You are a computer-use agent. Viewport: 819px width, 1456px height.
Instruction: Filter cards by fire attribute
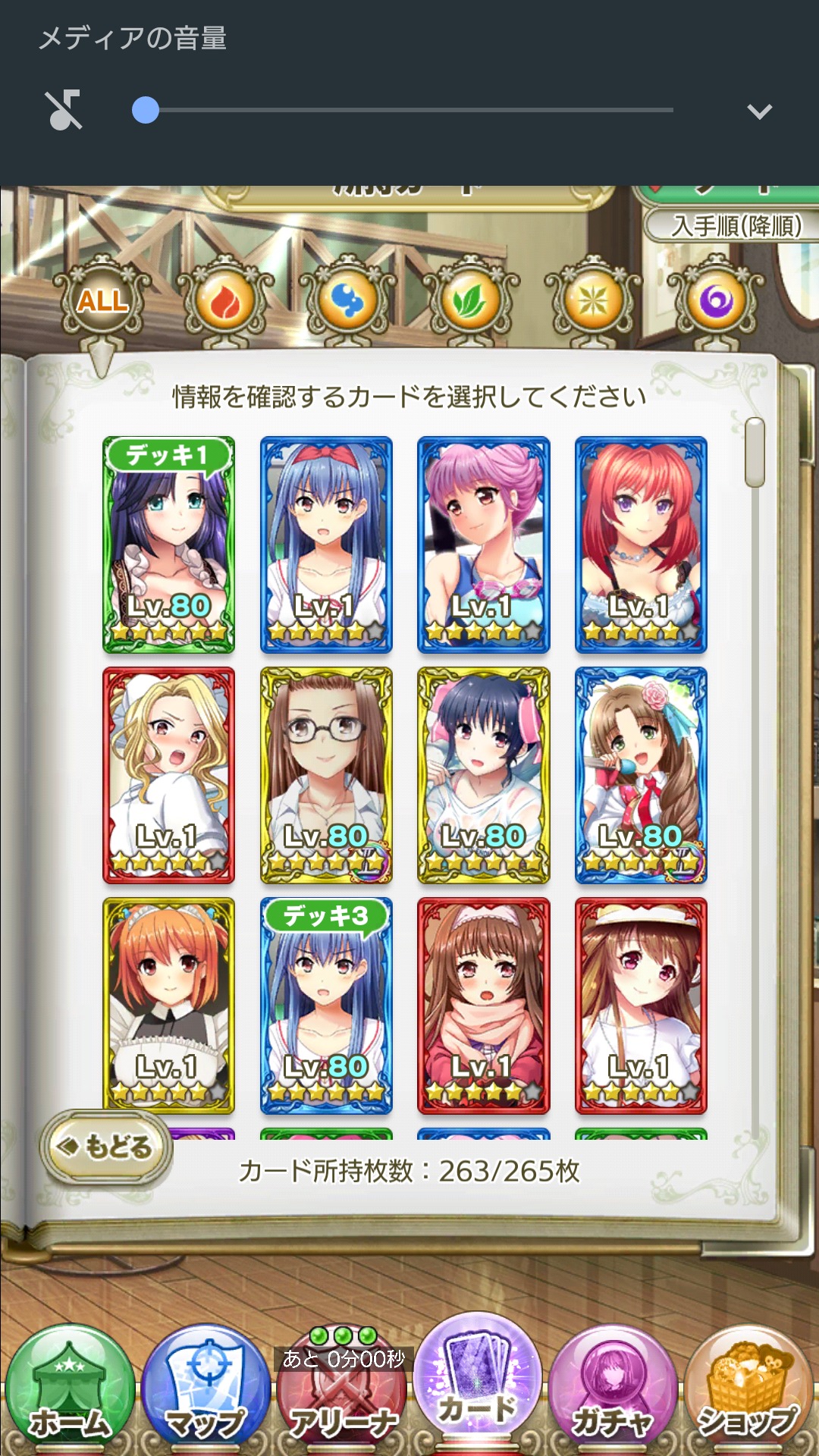click(x=225, y=301)
